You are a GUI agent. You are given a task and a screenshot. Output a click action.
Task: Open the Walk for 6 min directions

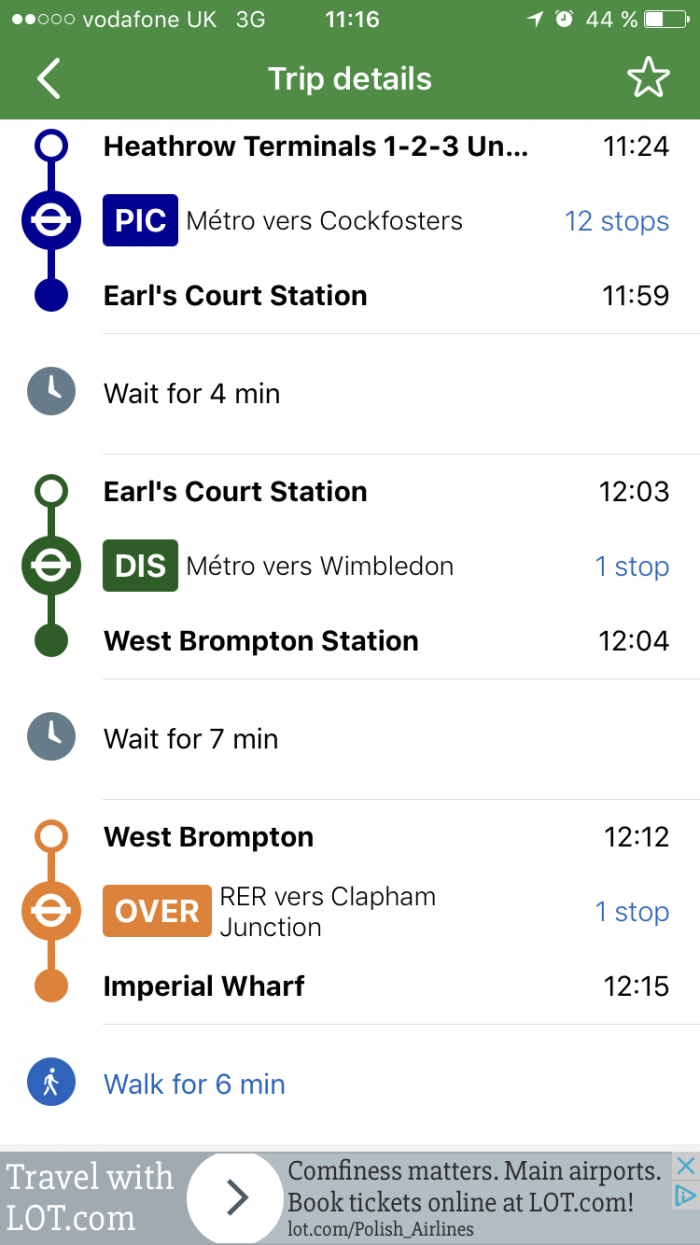194,1084
